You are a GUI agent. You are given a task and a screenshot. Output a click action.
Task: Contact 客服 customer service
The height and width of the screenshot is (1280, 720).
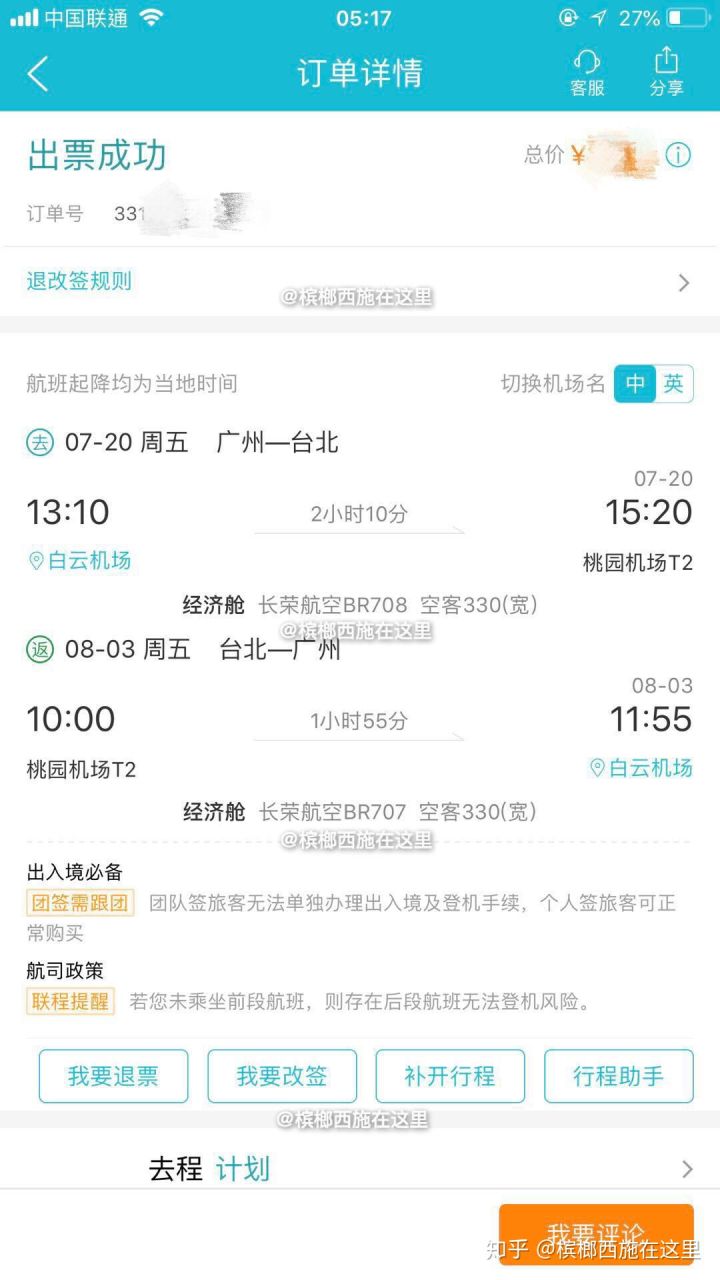(587, 74)
